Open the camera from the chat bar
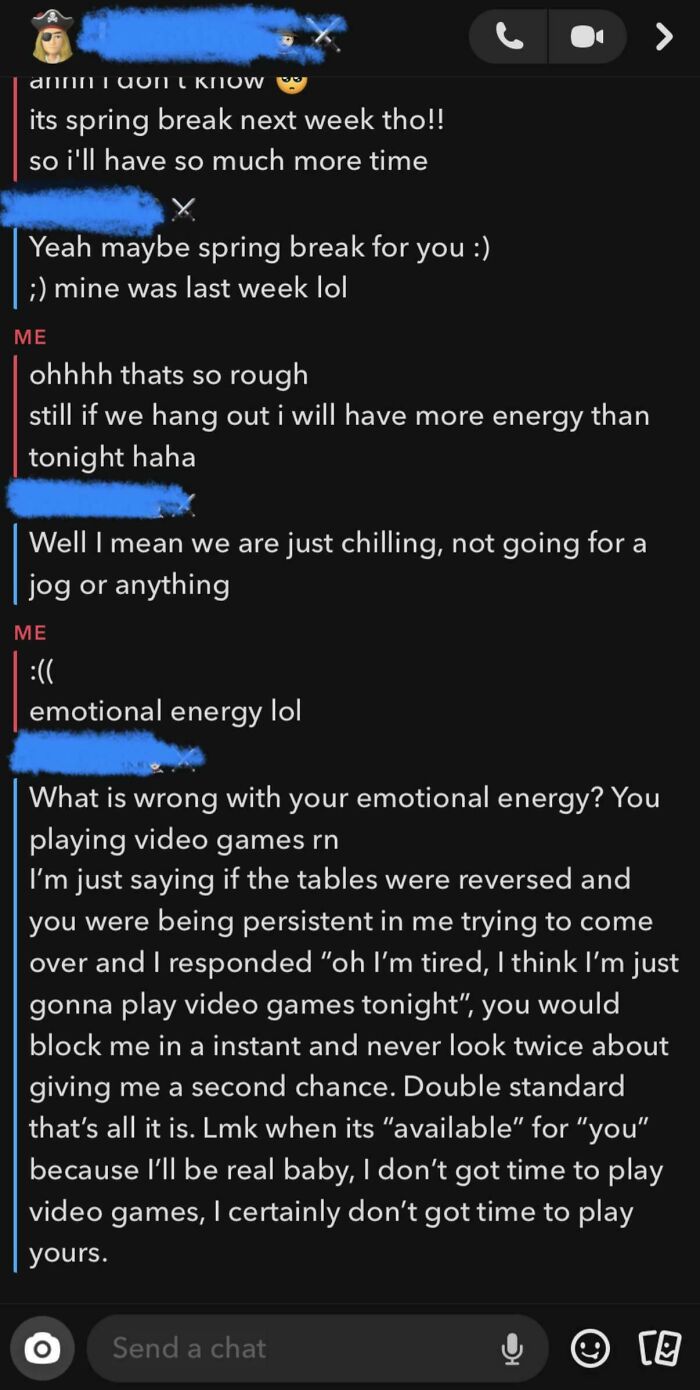The width and height of the screenshot is (700, 1390). (x=41, y=1349)
